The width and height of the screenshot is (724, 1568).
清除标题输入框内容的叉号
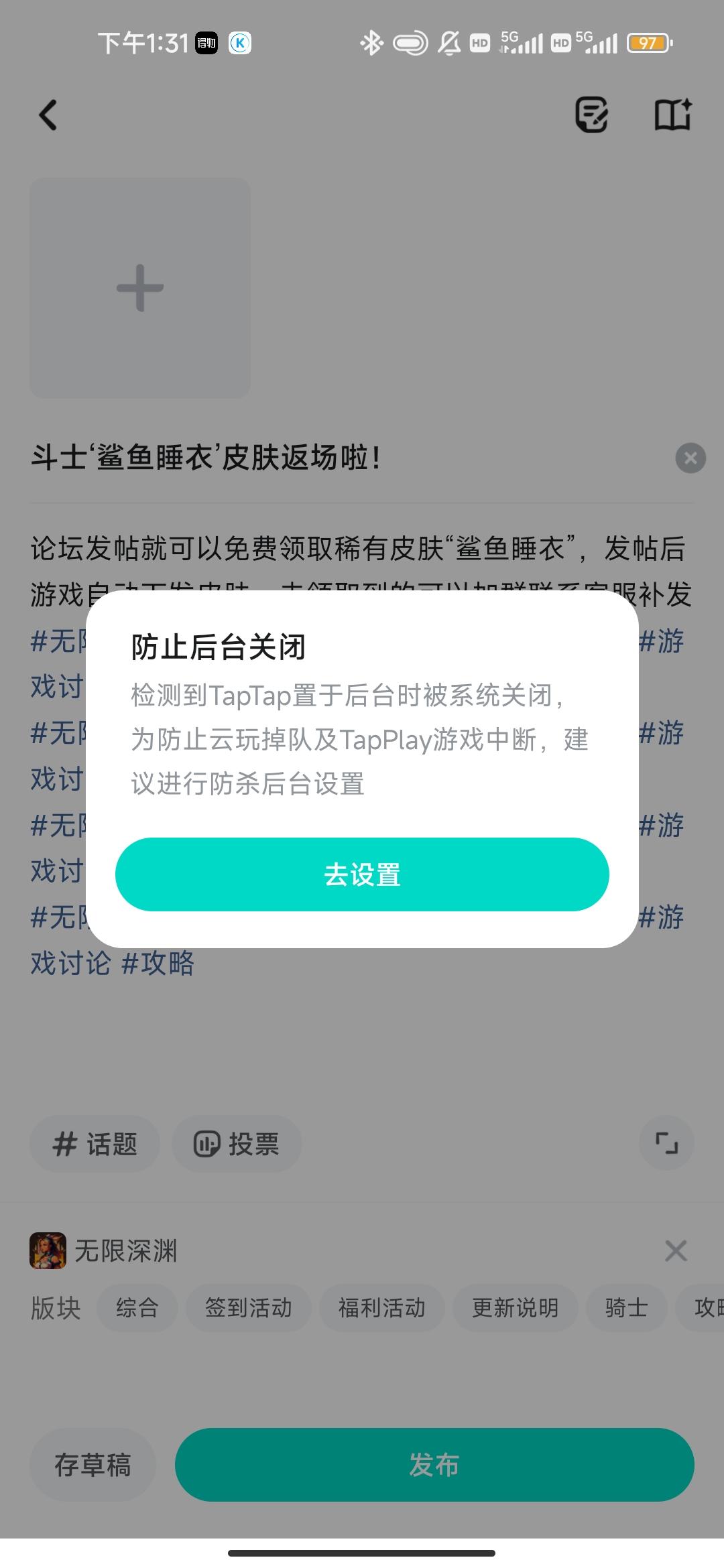[690, 458]
